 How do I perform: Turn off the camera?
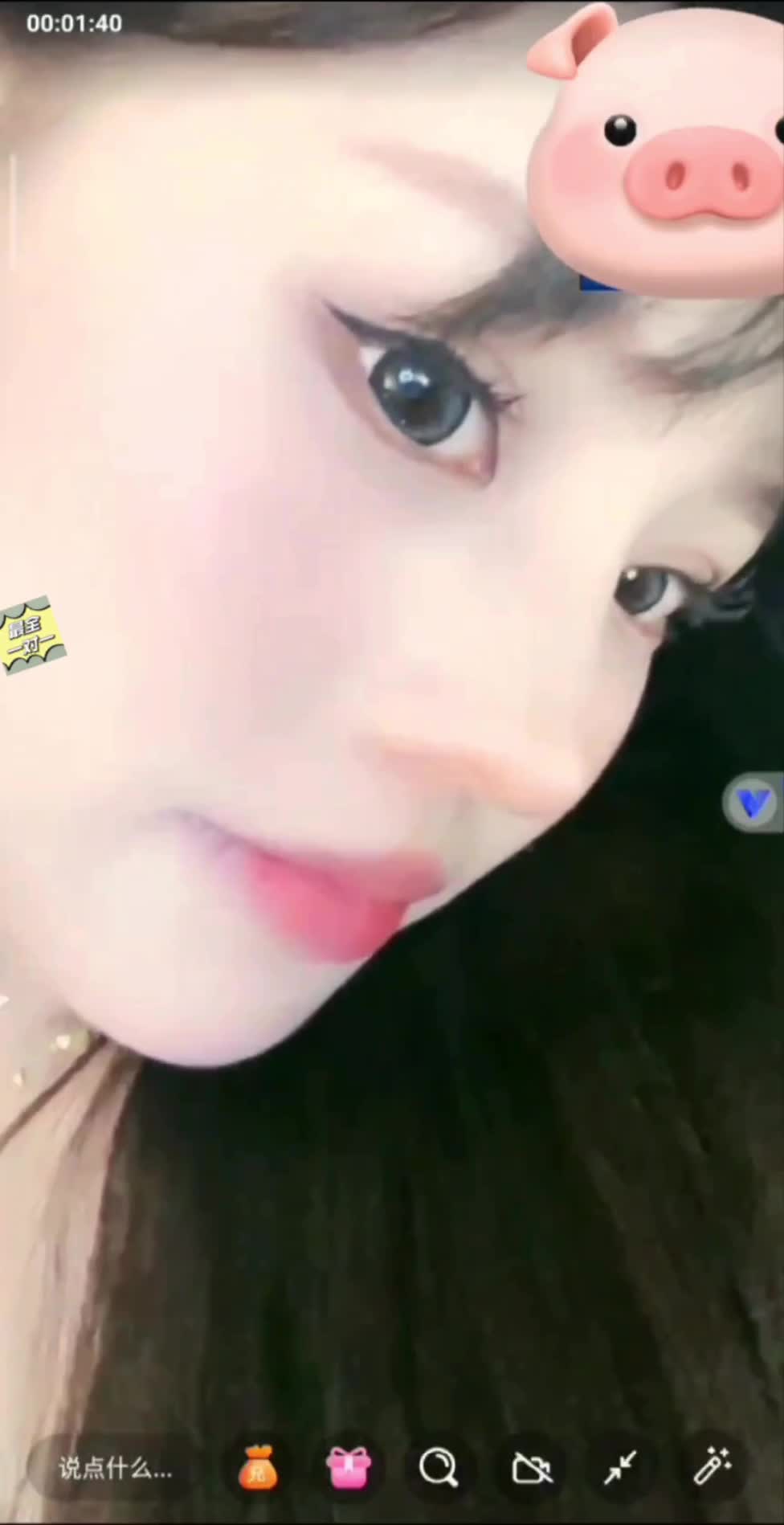531,1468
